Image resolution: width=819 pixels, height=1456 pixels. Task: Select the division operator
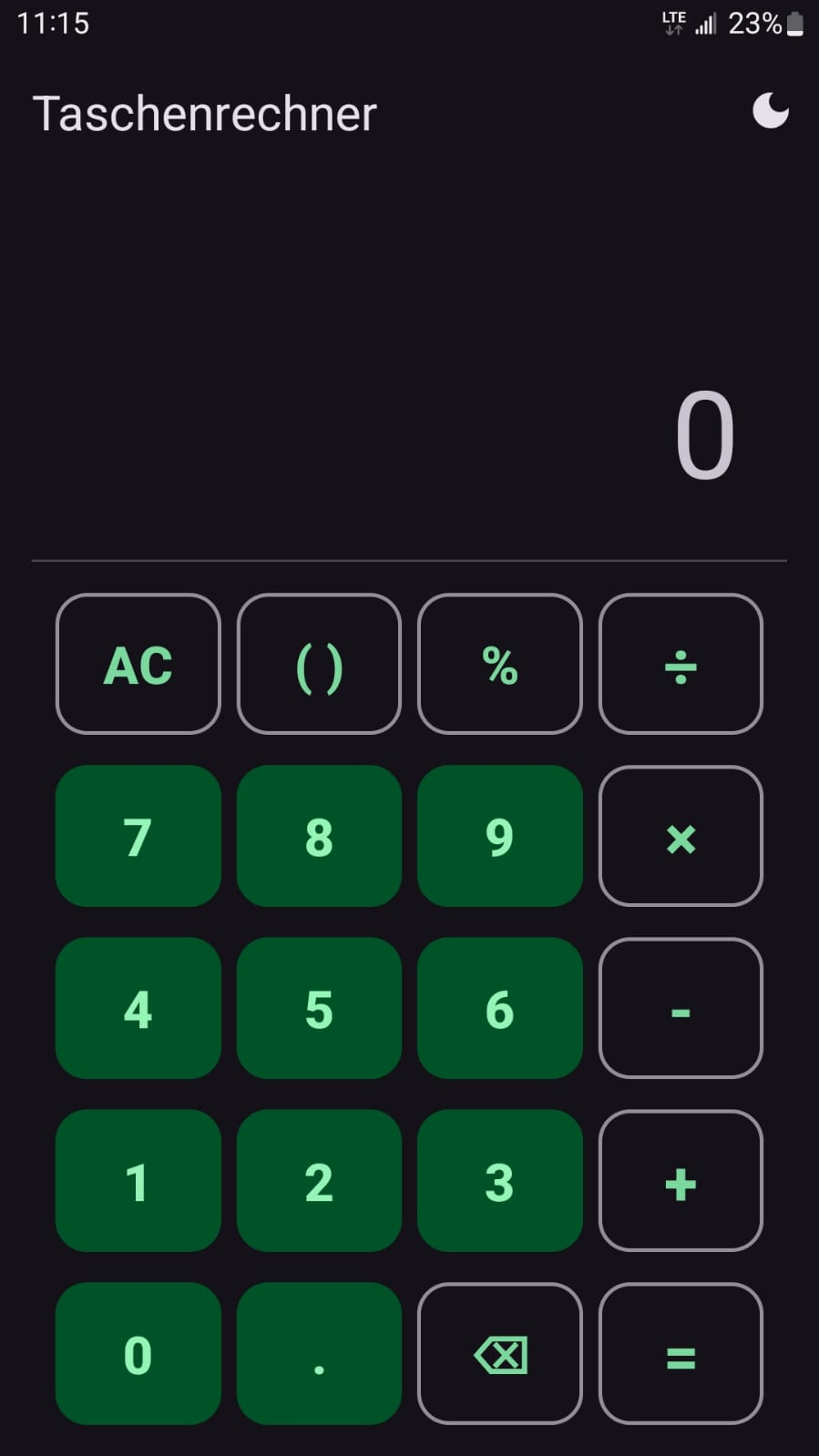point(681,665)
